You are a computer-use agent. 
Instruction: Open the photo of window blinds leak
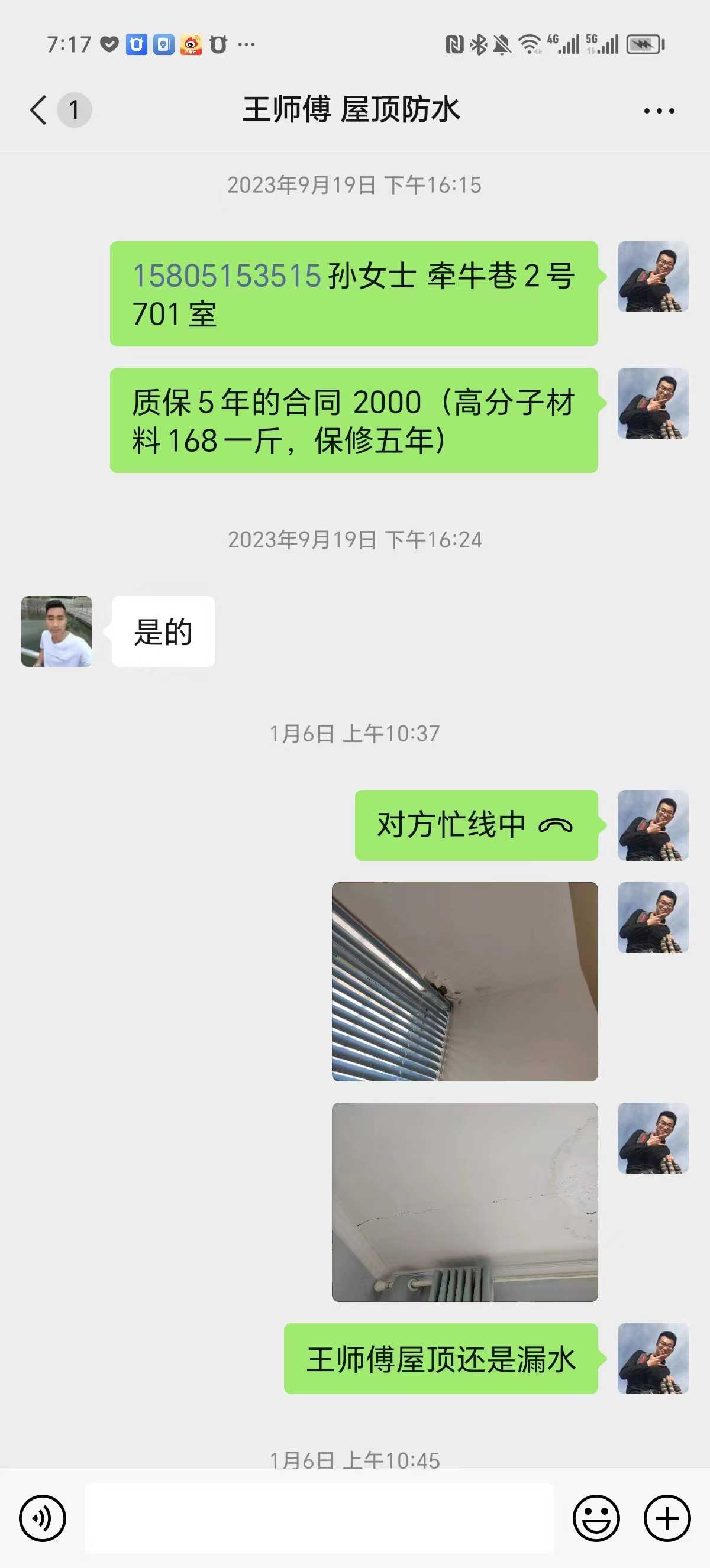[464, 981]
